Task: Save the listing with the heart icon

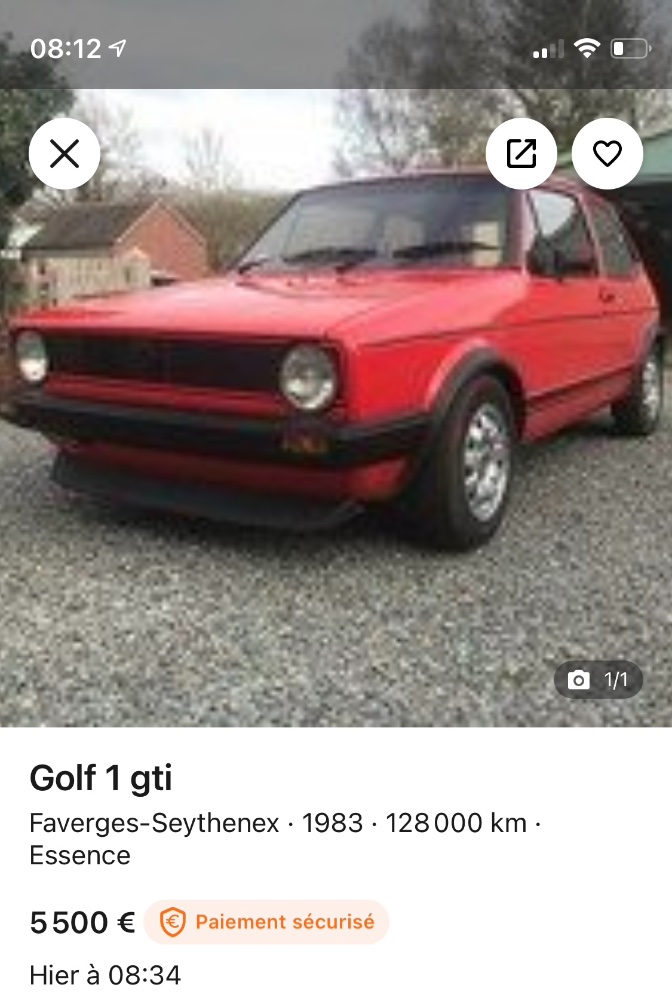Action: pos(607,154)
